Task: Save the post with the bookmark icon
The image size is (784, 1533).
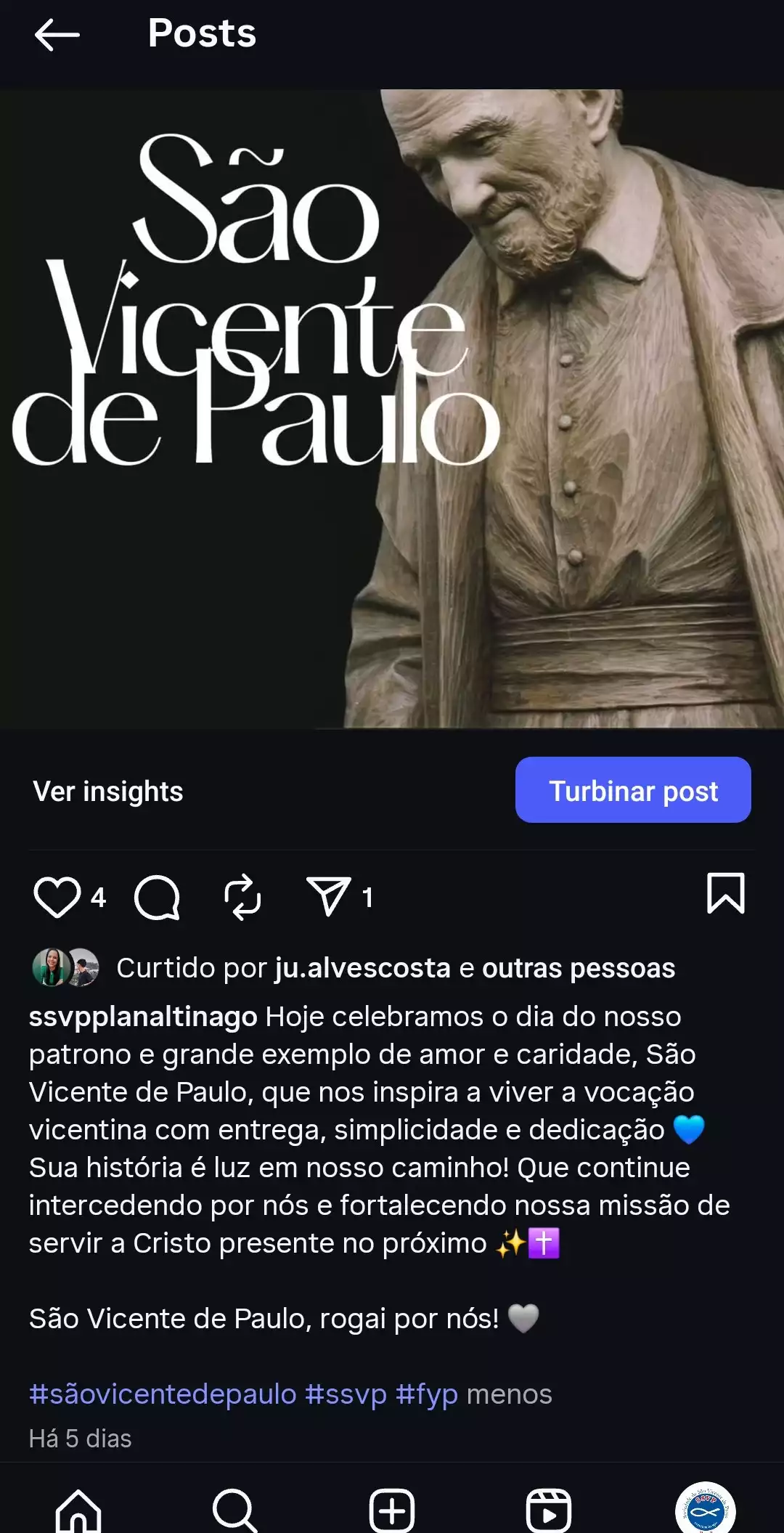Action: click(725, 893)
